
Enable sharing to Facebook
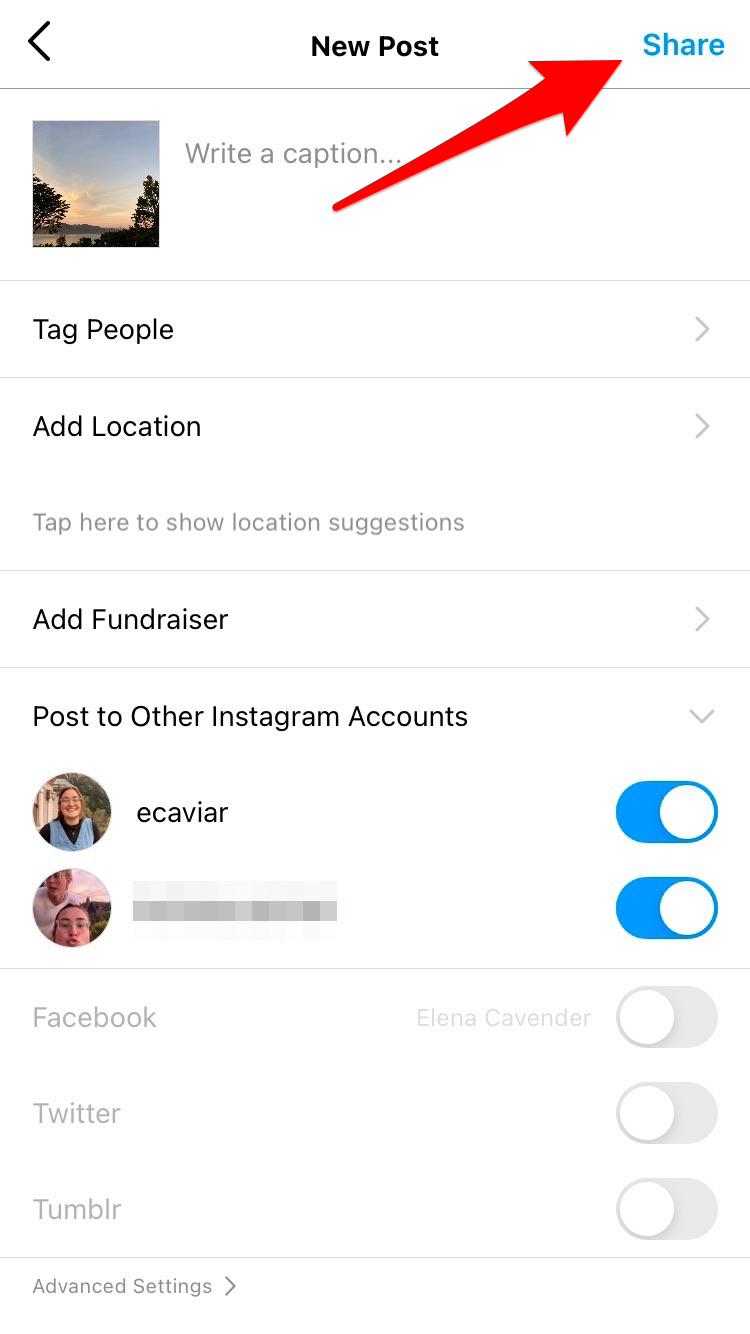(666, 1018)
